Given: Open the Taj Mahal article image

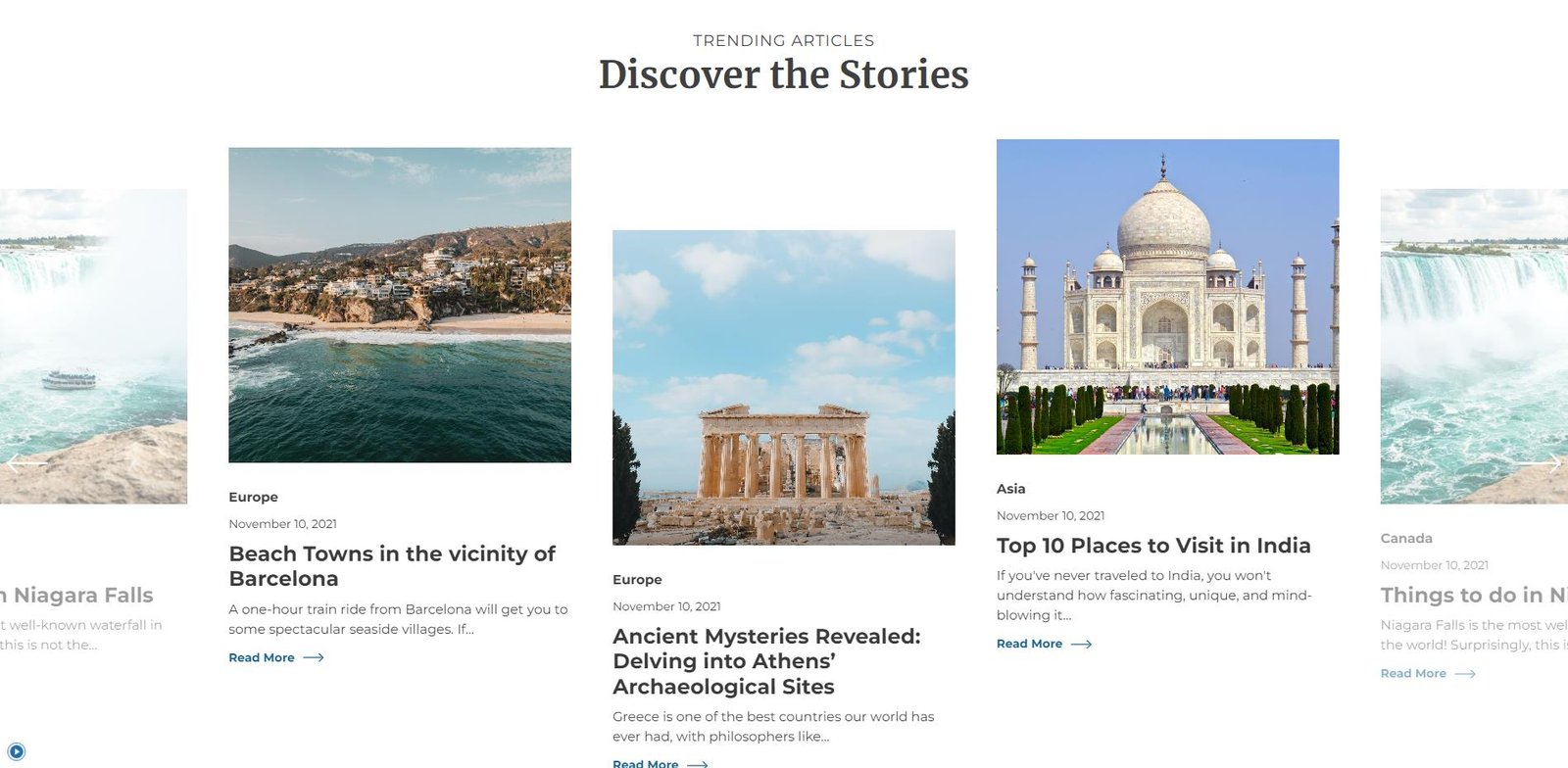Looking at the screenshot, I should (x=1167, y=296).
